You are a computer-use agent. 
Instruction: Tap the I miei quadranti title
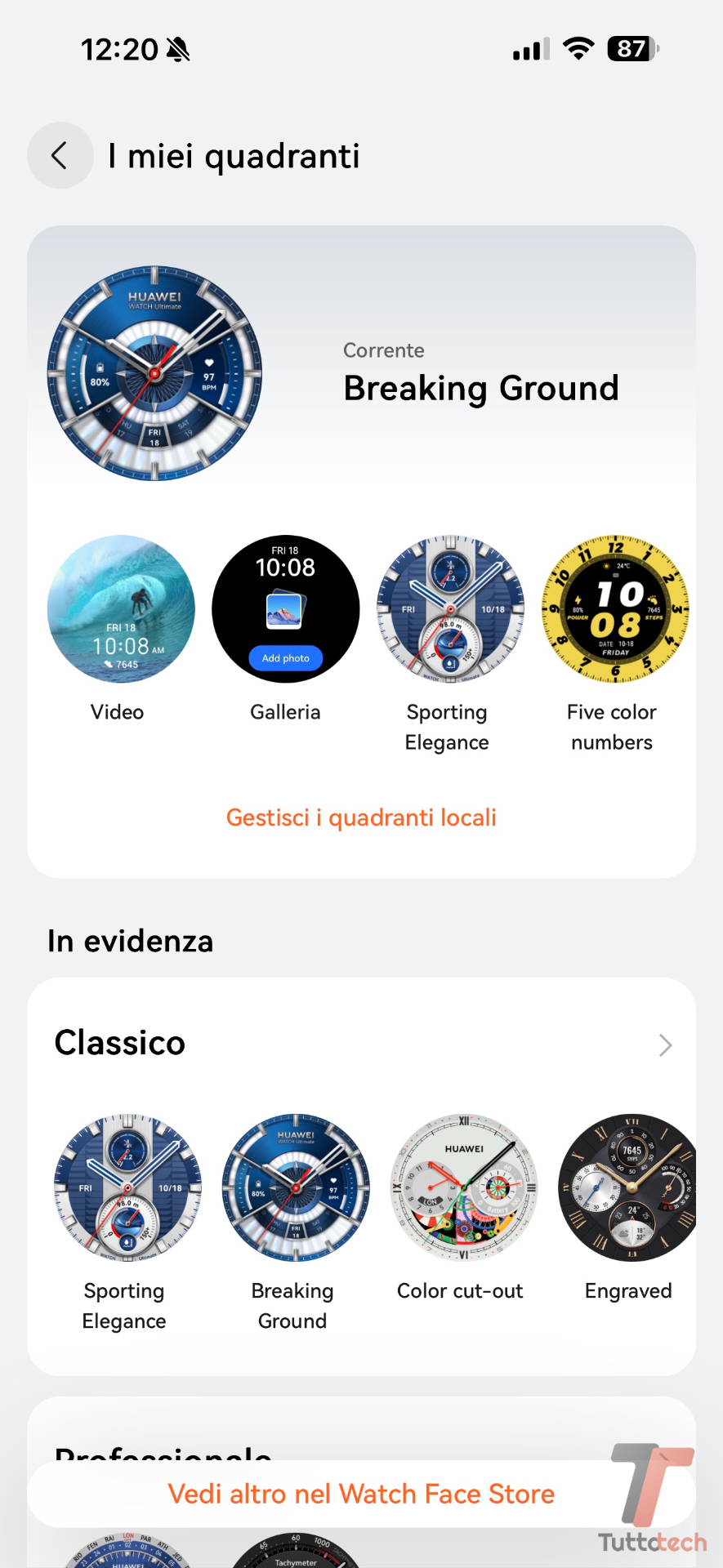pos(234,156)
